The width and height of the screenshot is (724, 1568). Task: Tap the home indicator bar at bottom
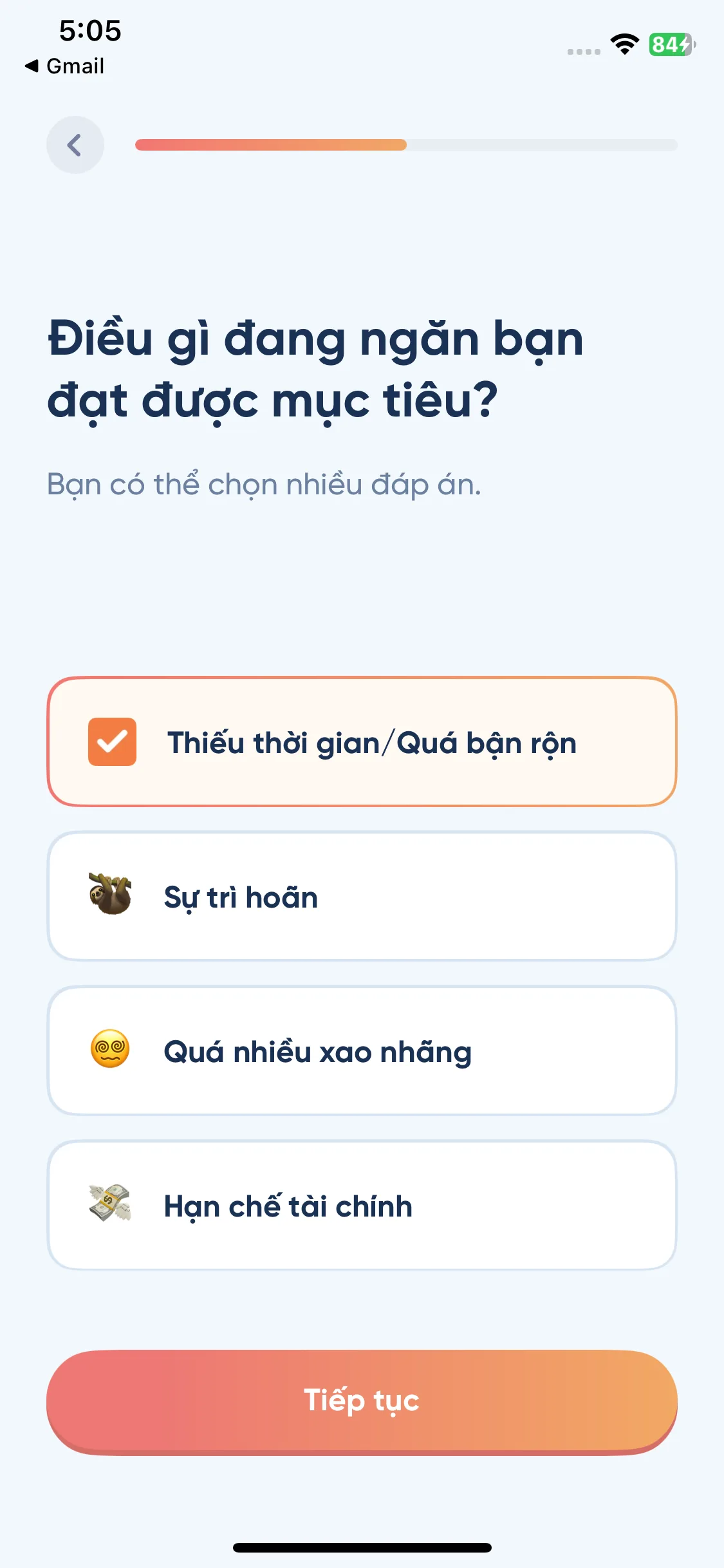coord(362,1548)
